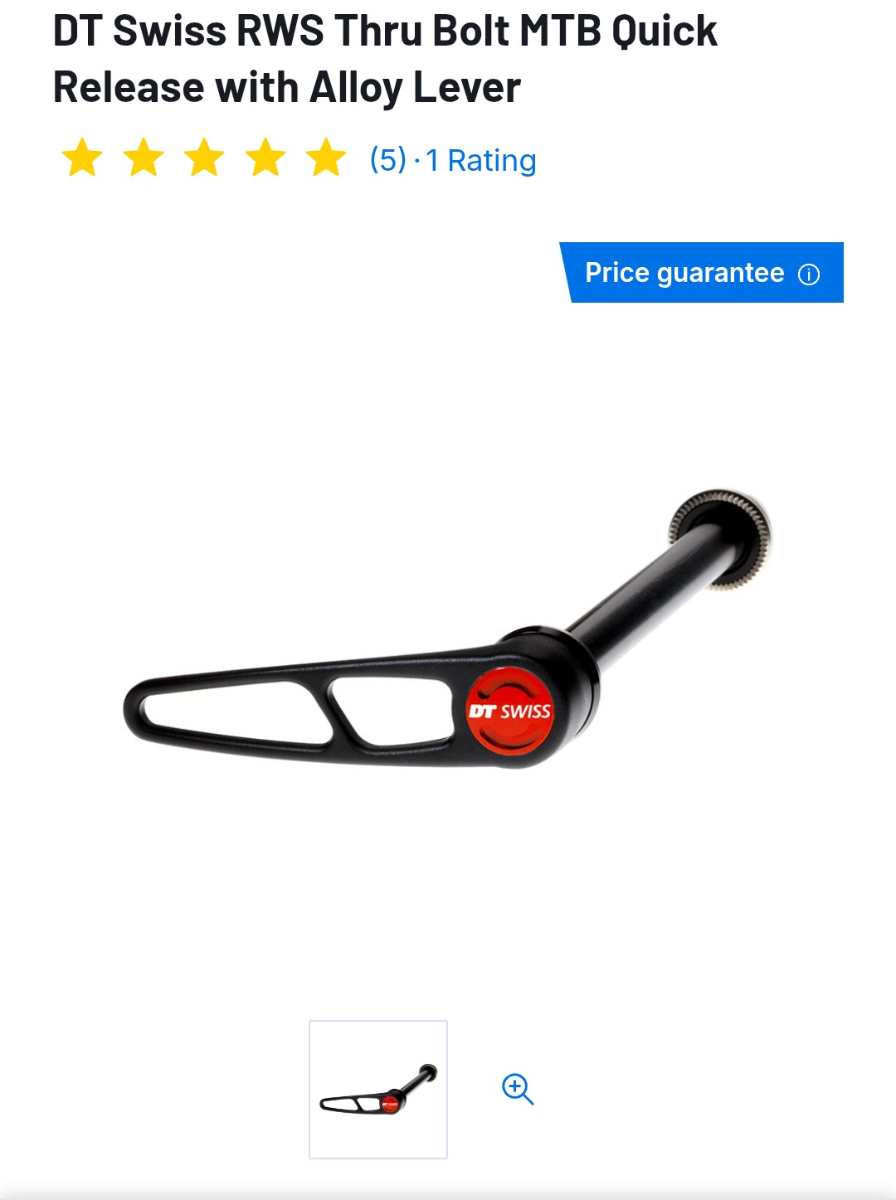Select the small product thumbnail
Viewport: 896px width, 1200px height.
click(x=378, y=1089)
